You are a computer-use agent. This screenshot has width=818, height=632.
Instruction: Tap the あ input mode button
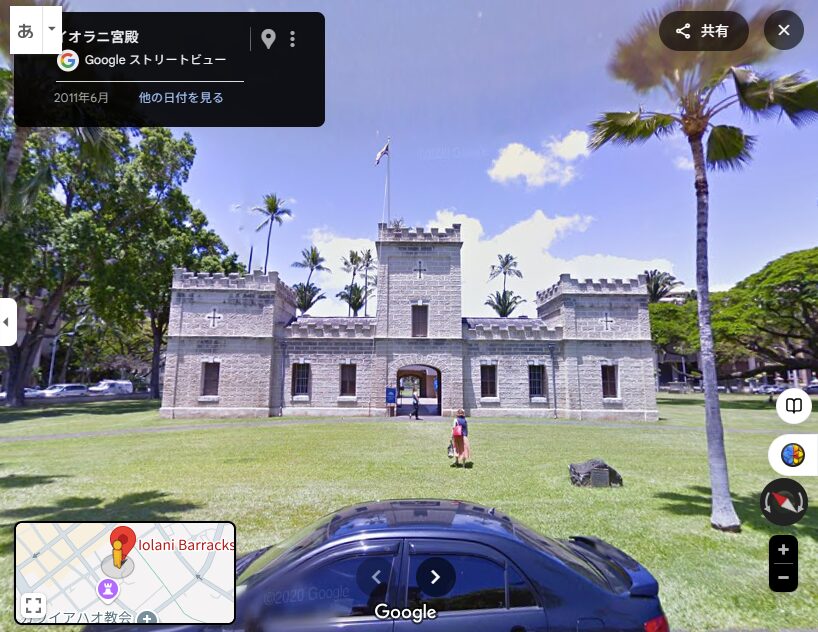click(x=25, y=30)
